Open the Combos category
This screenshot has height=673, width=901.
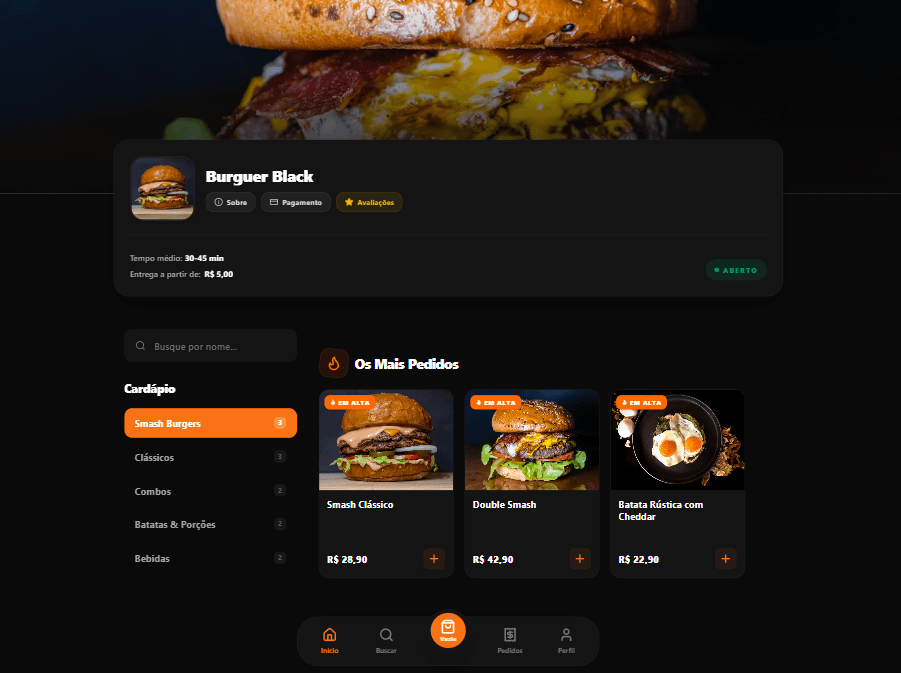pyautogui.click(x=210, y=491)
